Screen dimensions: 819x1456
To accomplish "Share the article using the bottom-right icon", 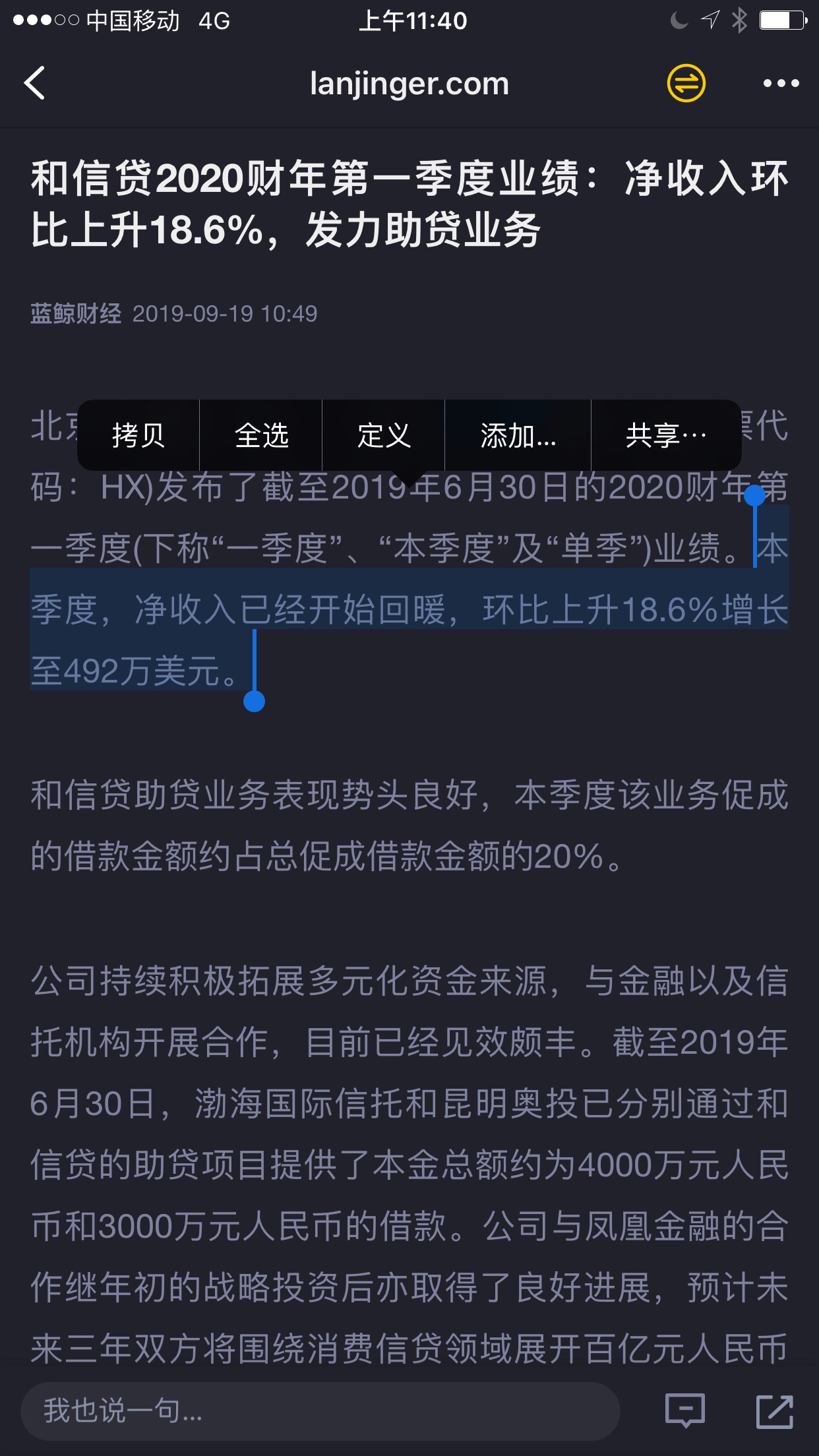I will tap(774, 1411).
